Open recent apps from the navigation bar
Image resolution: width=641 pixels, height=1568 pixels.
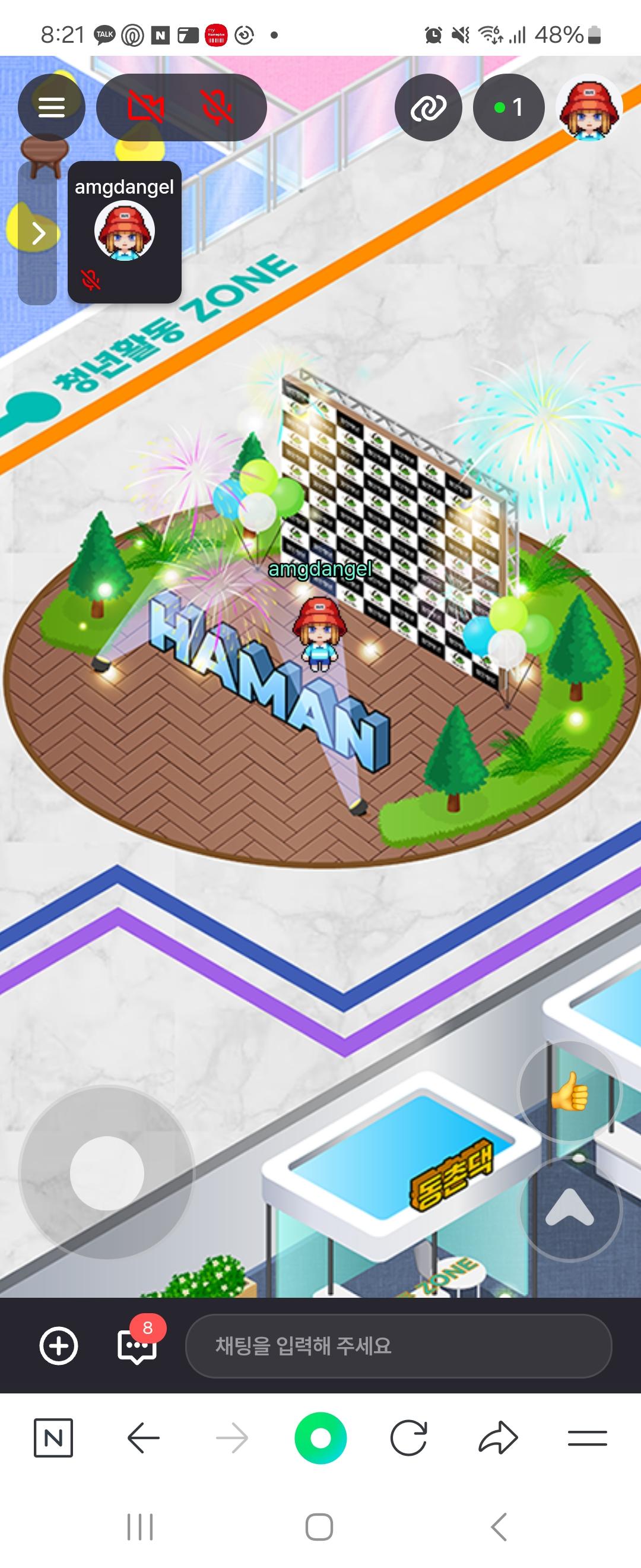click(140, 1527)
